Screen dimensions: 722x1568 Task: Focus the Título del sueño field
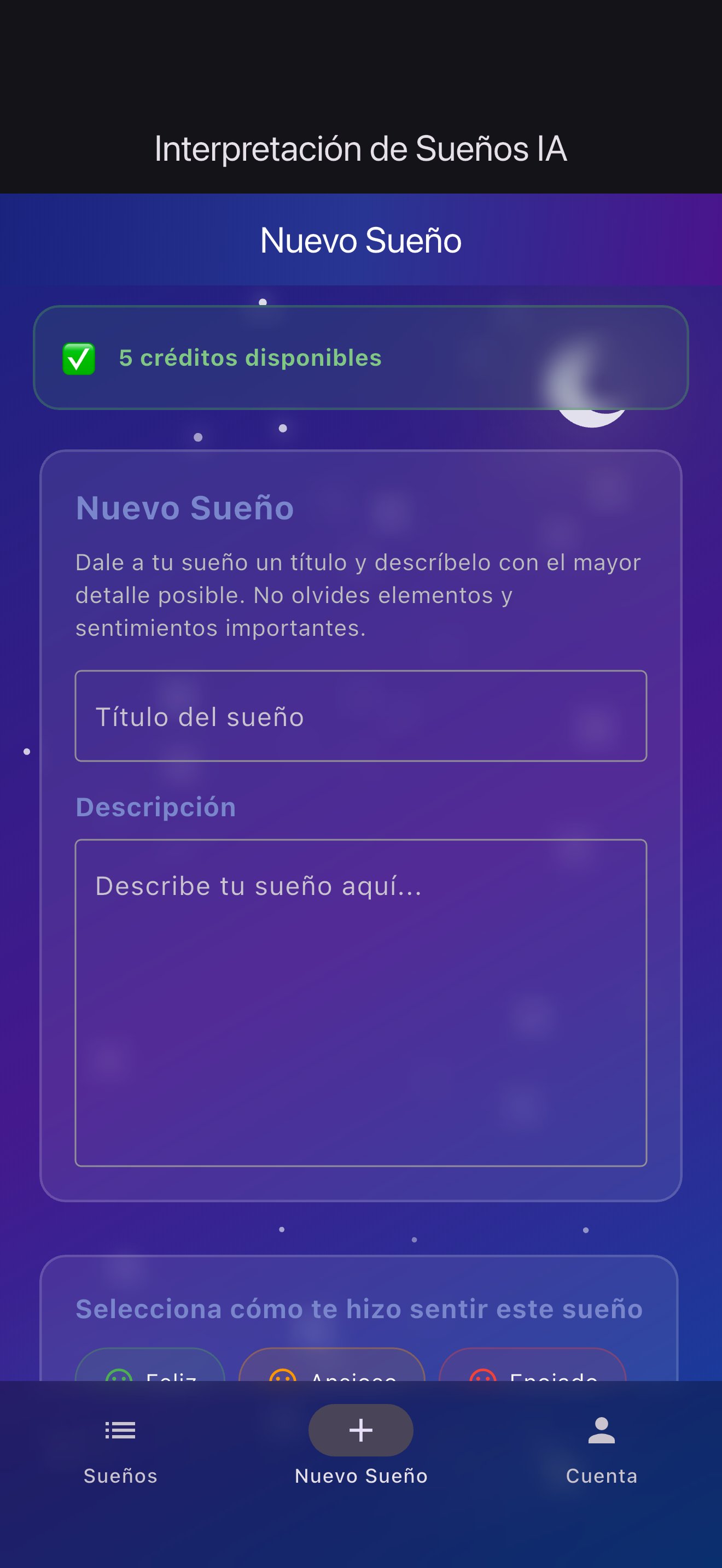pos(360,717)
